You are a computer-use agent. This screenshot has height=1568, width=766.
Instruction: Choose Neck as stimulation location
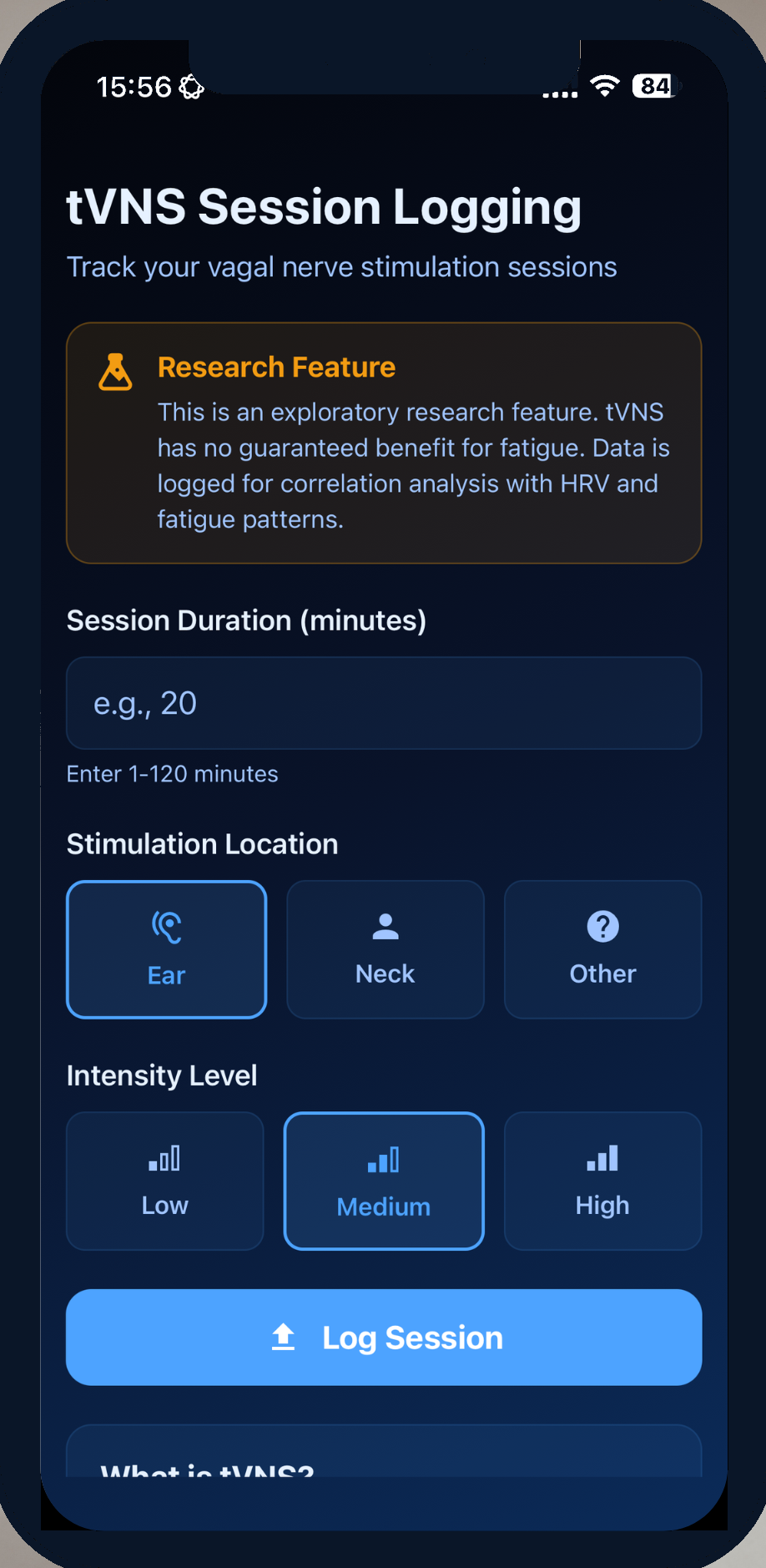[x=385, y=949]
